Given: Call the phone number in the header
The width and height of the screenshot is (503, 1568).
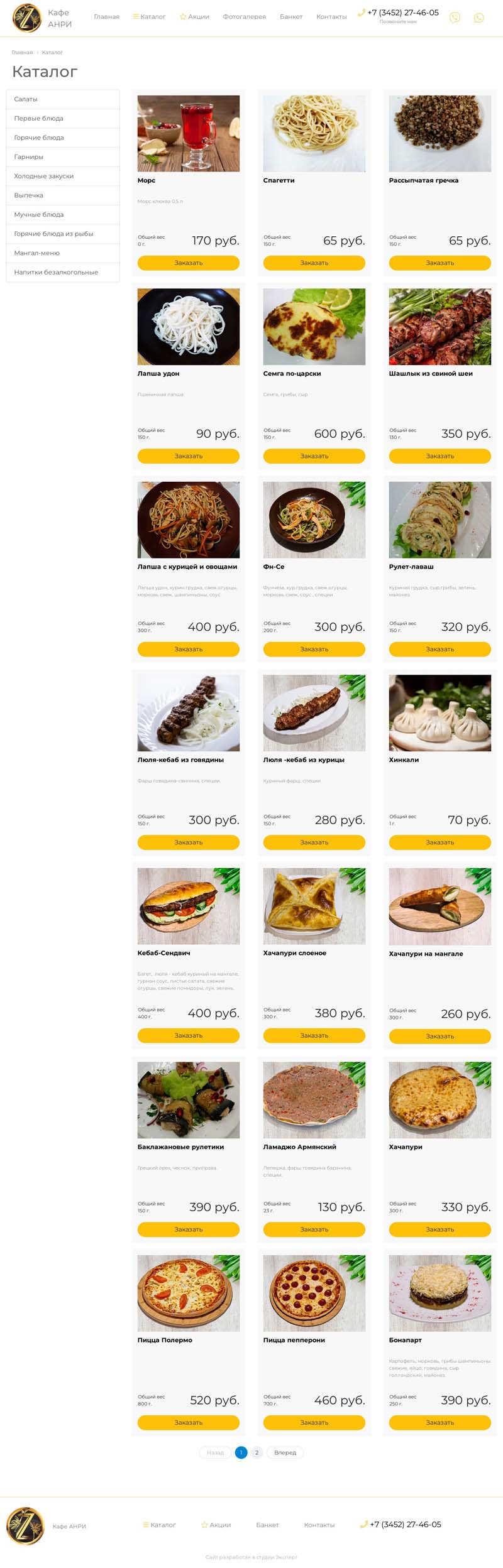Looking at the screenshot, I should pos(403,13).
